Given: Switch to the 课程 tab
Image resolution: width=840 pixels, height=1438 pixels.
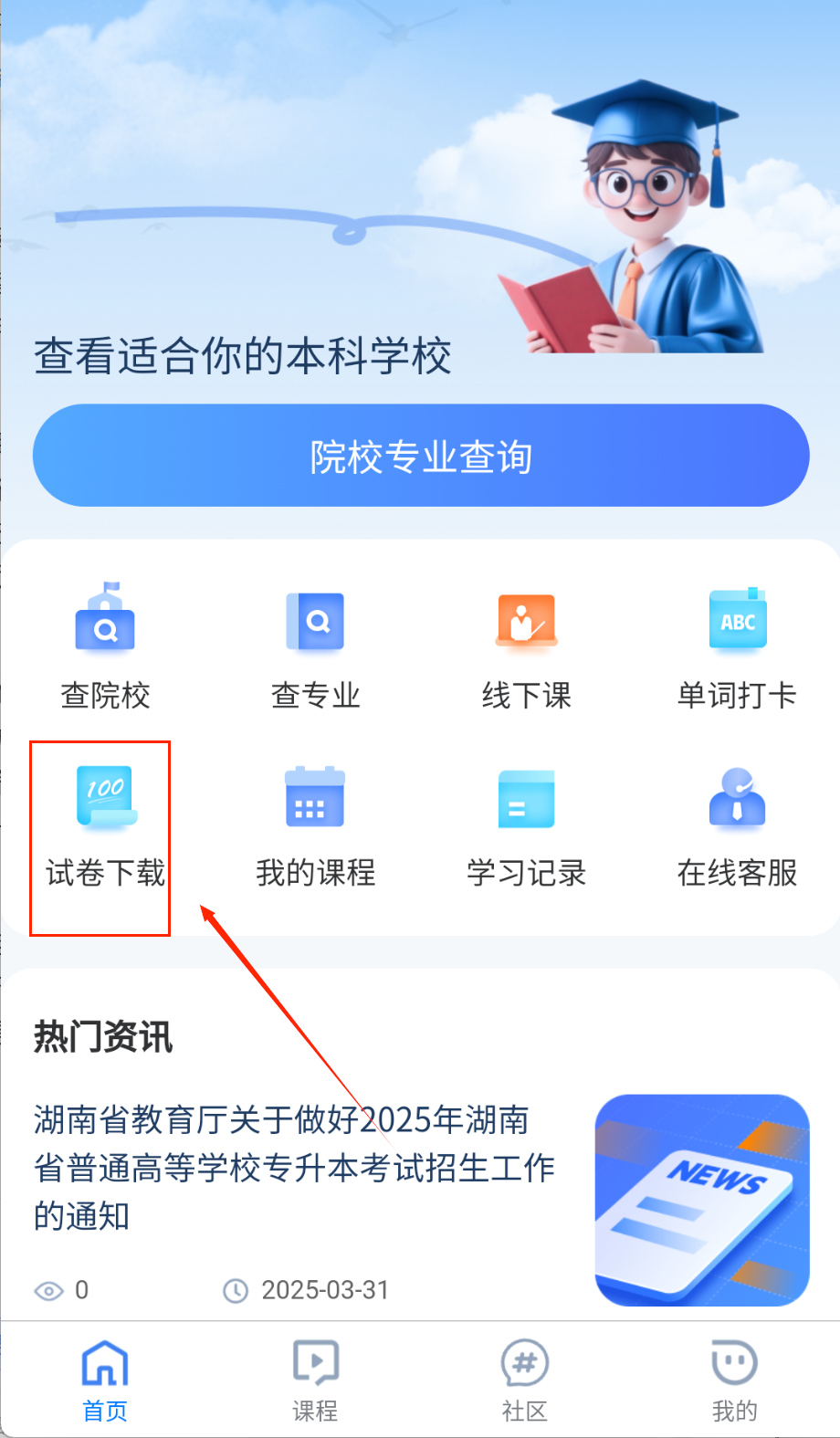Looking at the screenshot, I should [315, 1380].
